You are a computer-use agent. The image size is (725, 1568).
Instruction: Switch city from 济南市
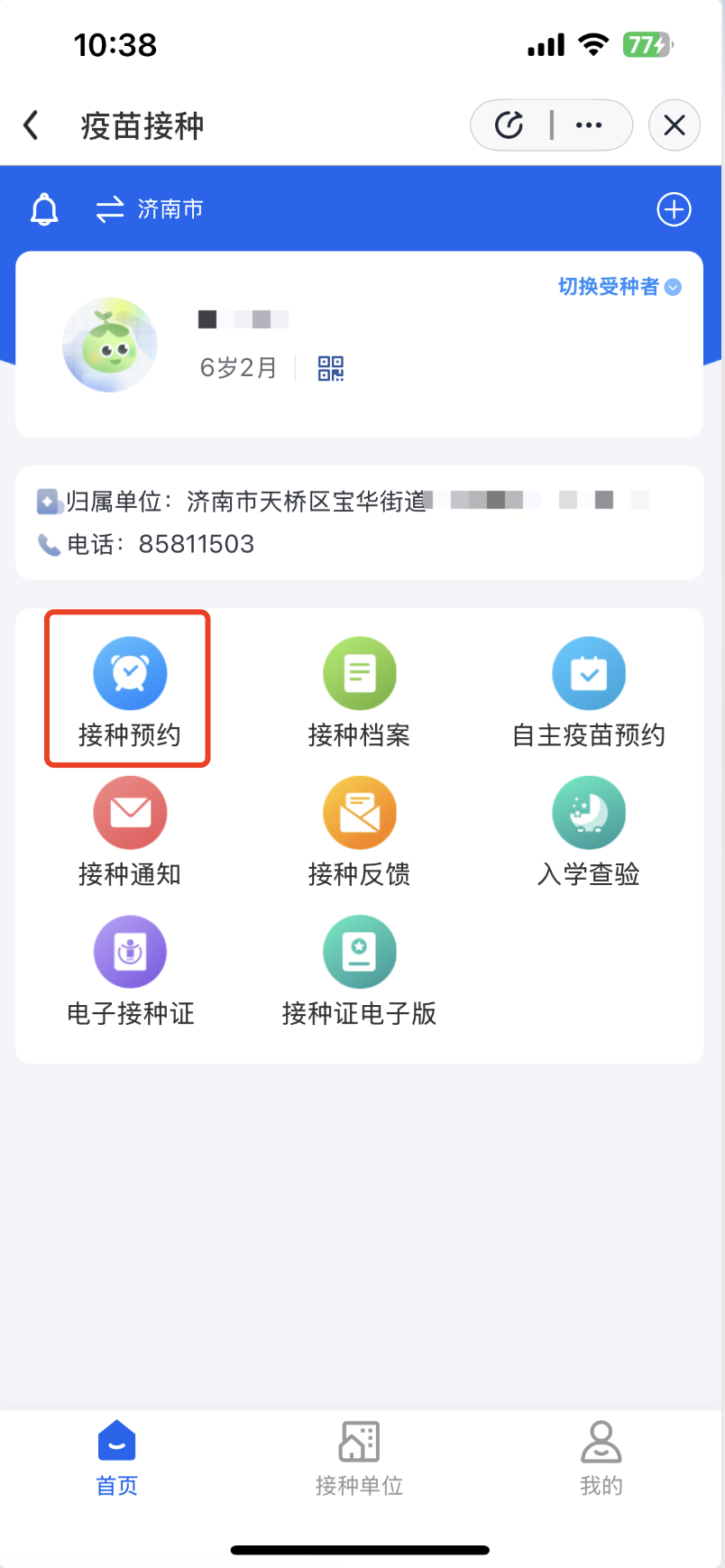point(150,209)
